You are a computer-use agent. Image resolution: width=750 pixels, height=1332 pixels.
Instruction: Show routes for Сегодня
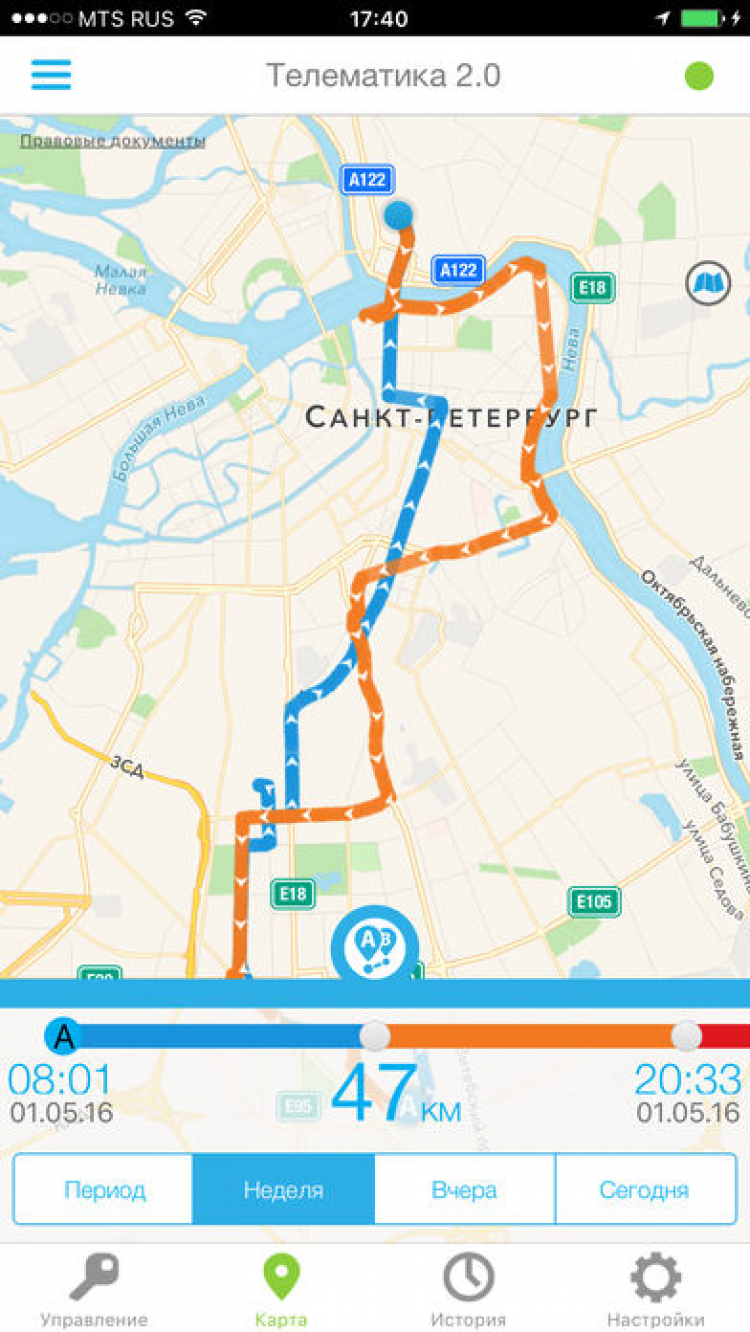click(645, 1190)
